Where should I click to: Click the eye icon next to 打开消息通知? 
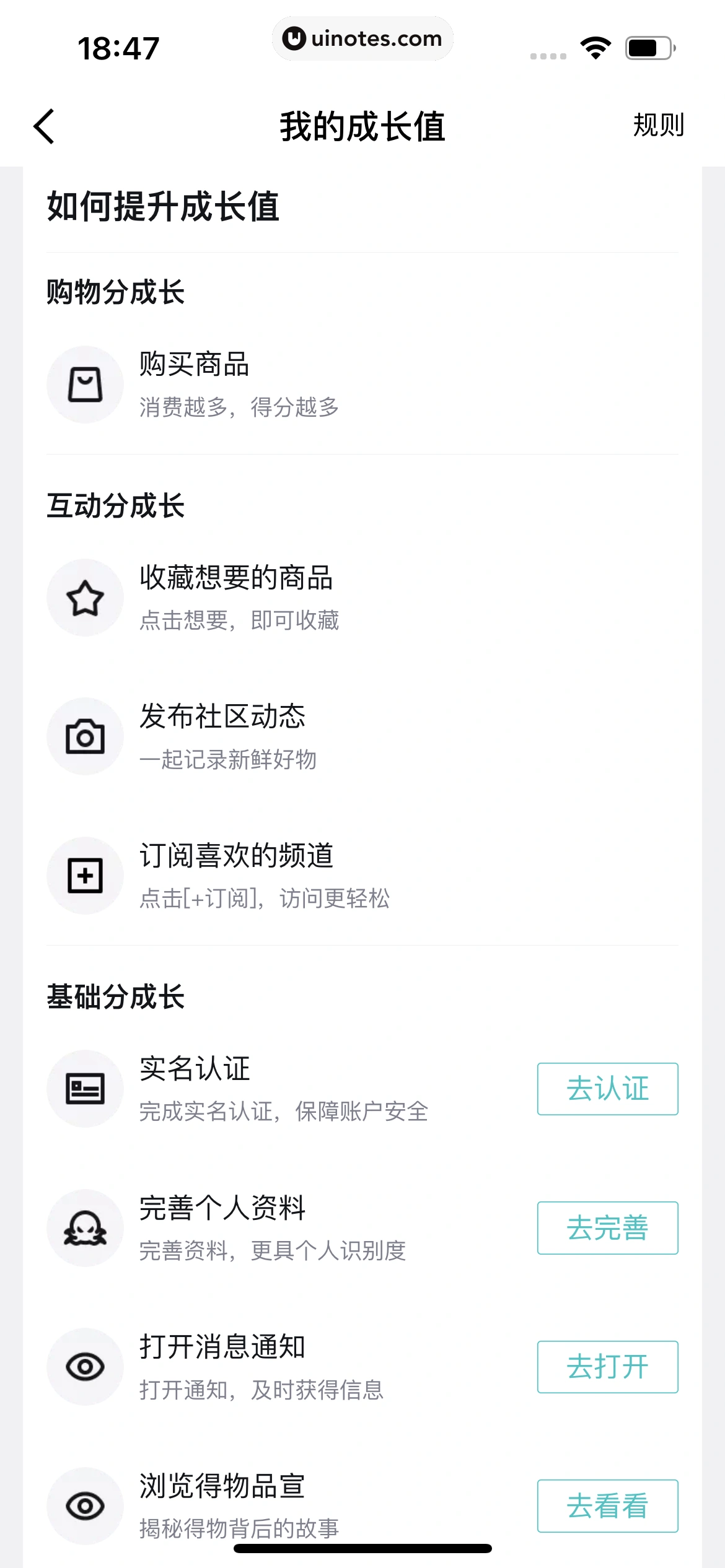coord(85,1367)
